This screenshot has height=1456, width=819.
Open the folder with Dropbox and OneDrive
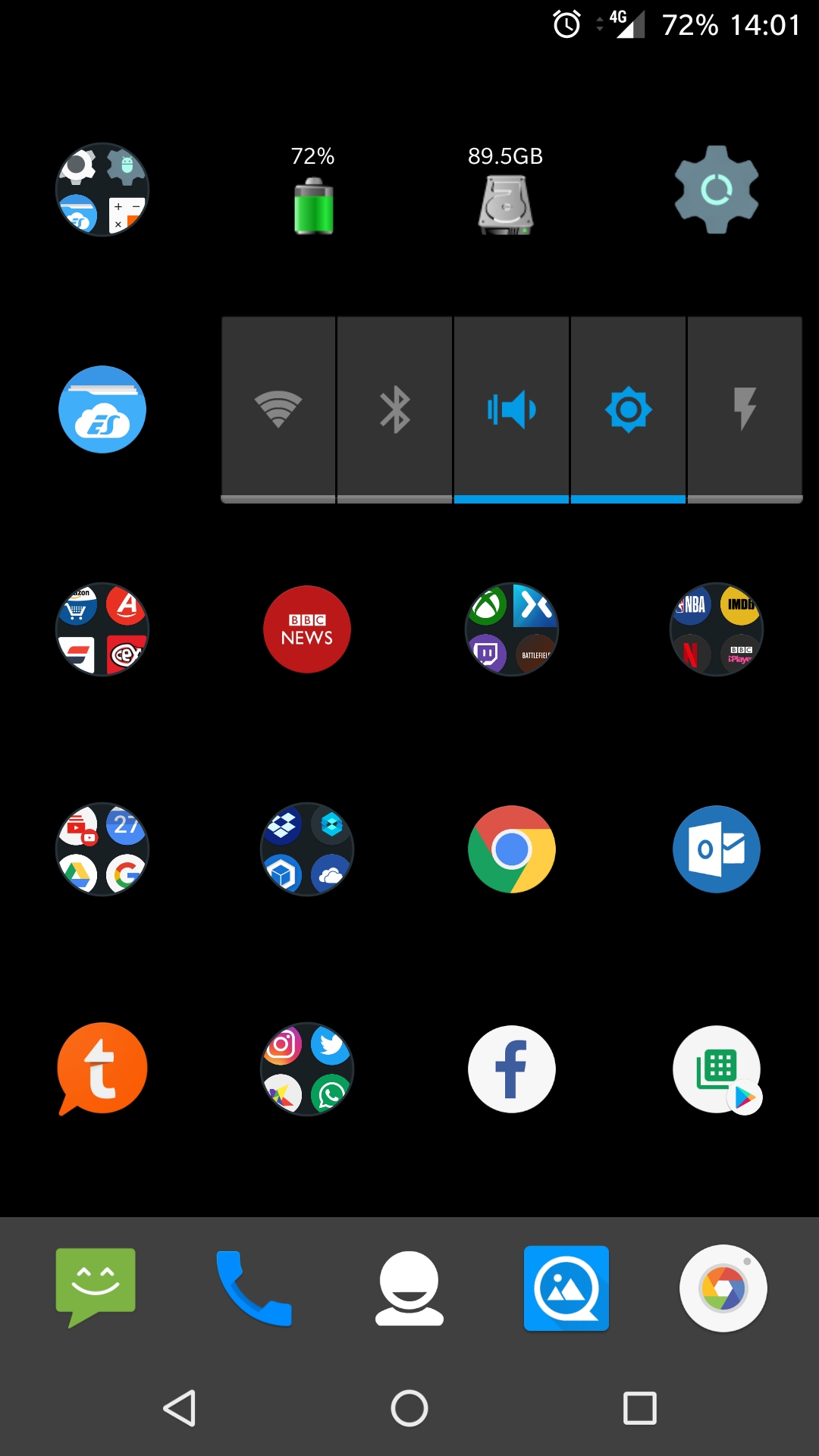click(307, 849)
